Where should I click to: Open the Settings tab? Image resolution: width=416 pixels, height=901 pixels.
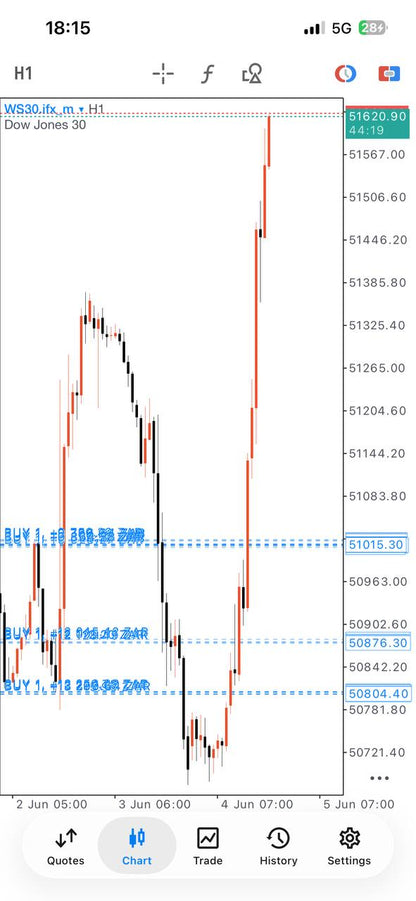[x=349, y=846]
